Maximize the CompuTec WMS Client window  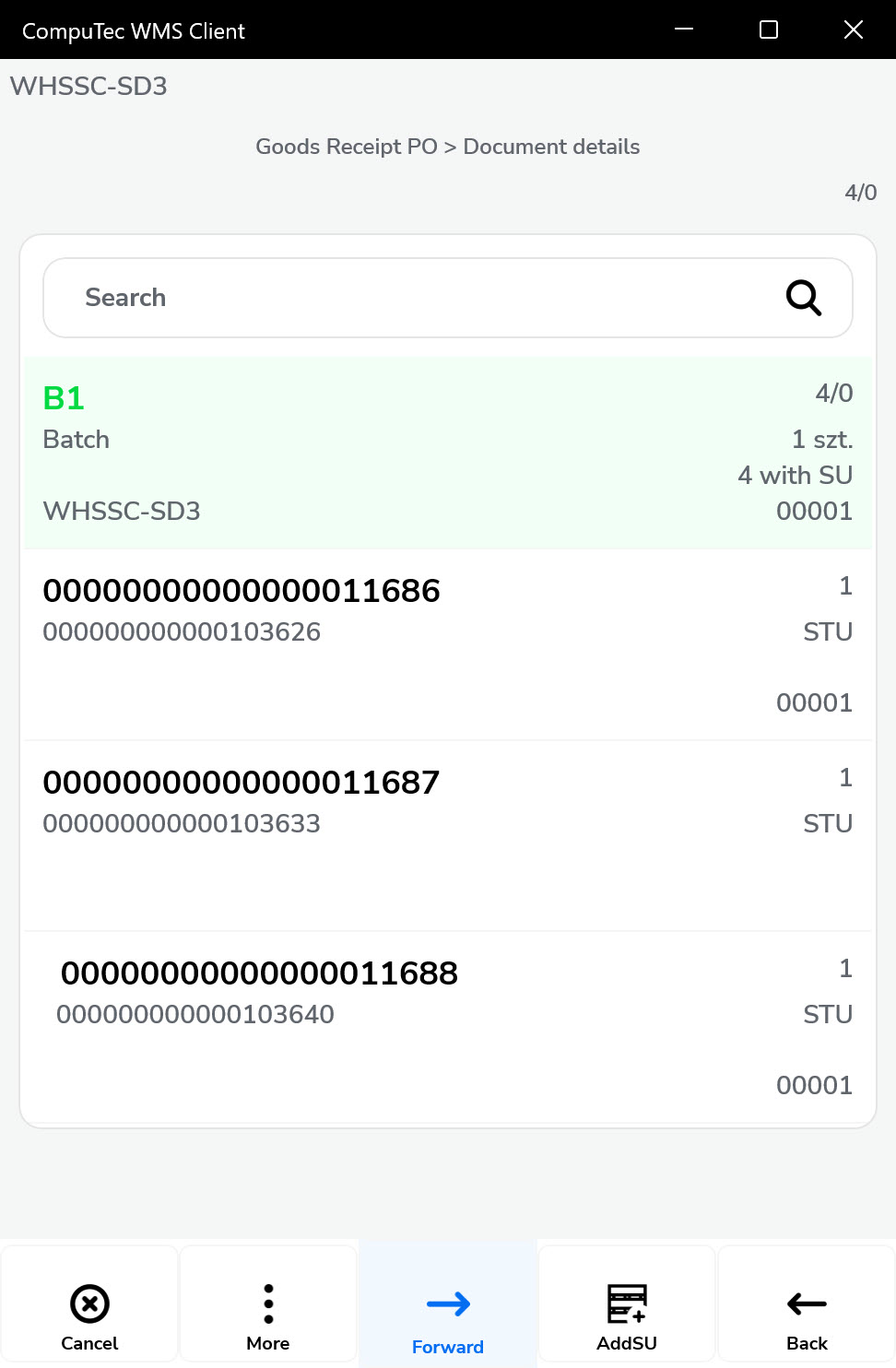769,29
